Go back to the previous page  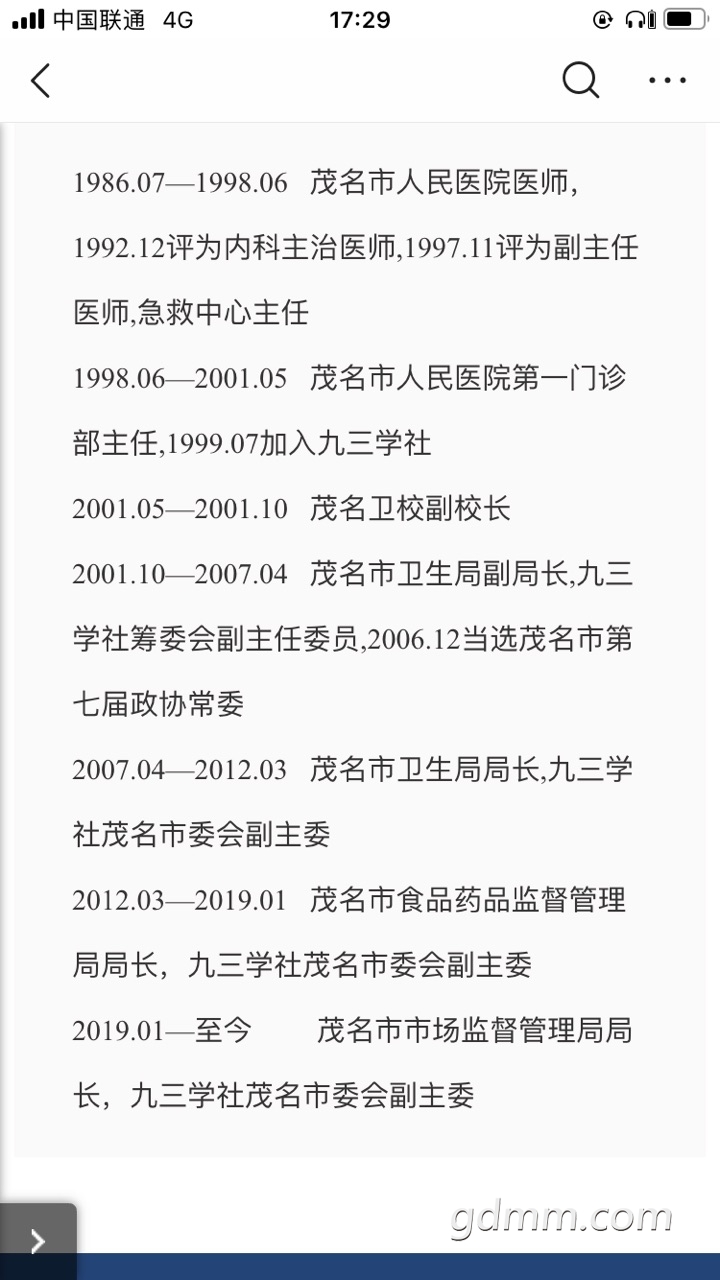coord(40,80)
